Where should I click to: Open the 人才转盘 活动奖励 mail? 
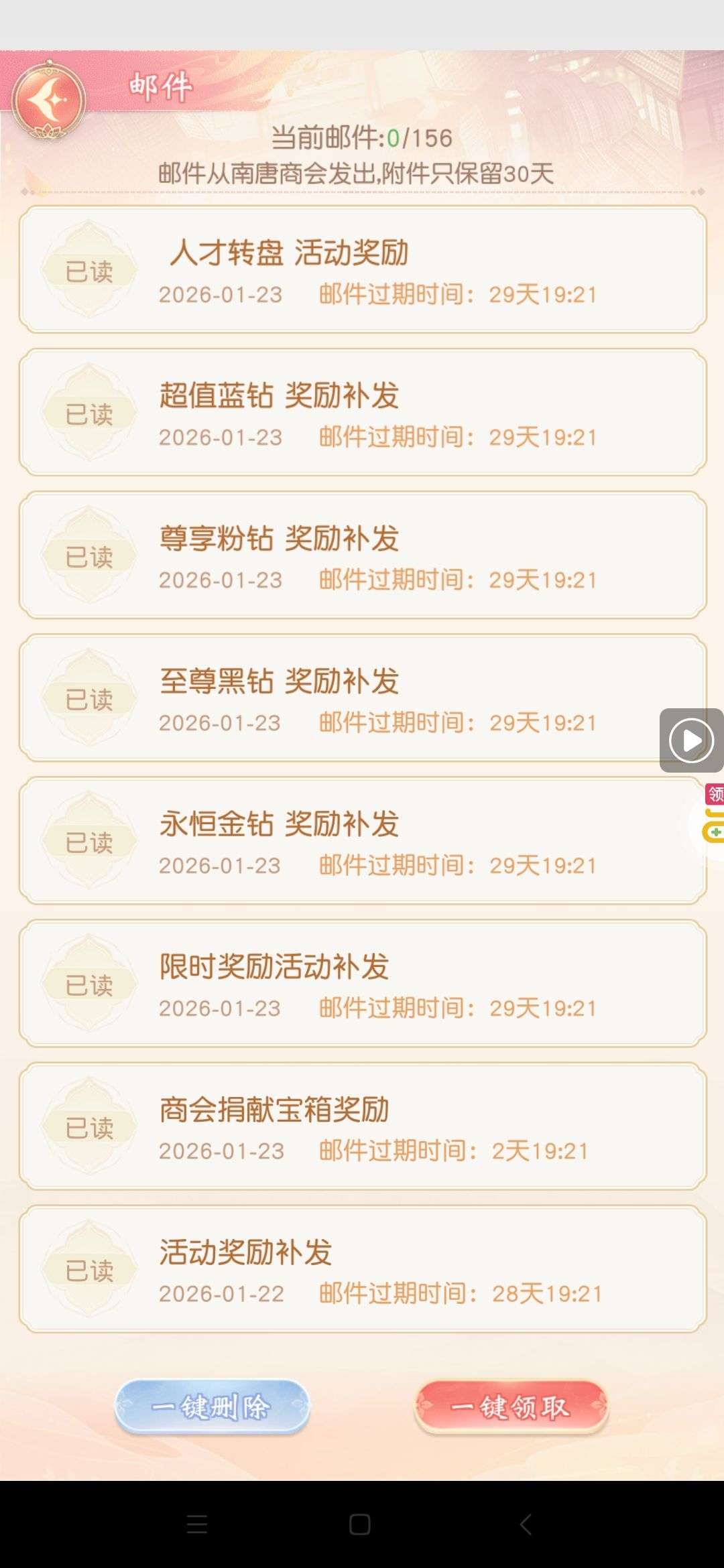pos(362,269)
